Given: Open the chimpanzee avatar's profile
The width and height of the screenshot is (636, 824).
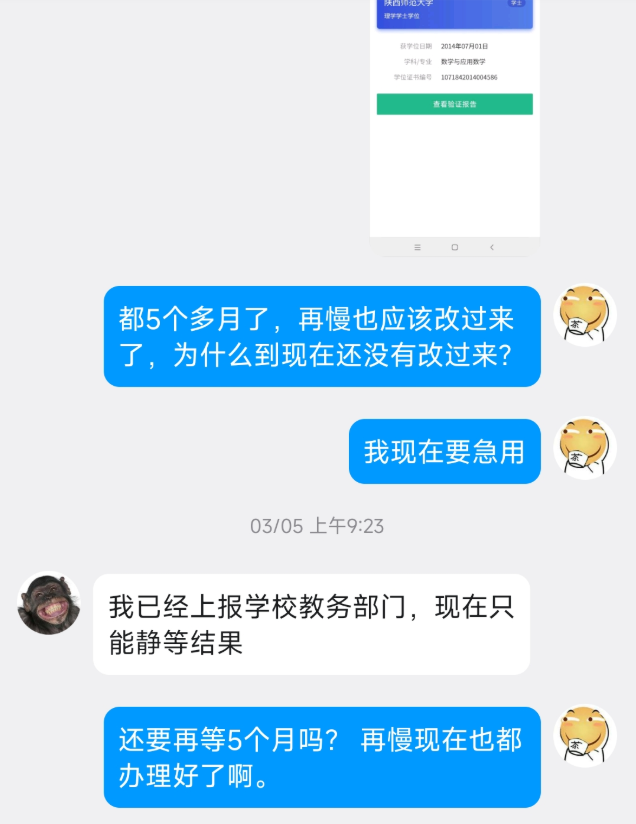Looking at the screenshot, I should click(49, 604).
